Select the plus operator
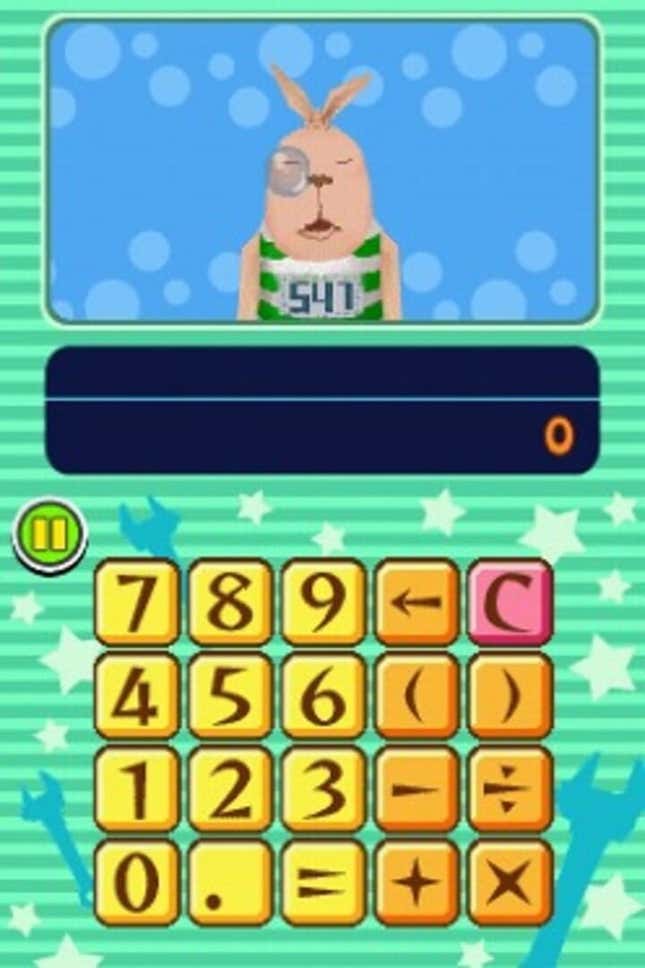 tap(416, 881)
